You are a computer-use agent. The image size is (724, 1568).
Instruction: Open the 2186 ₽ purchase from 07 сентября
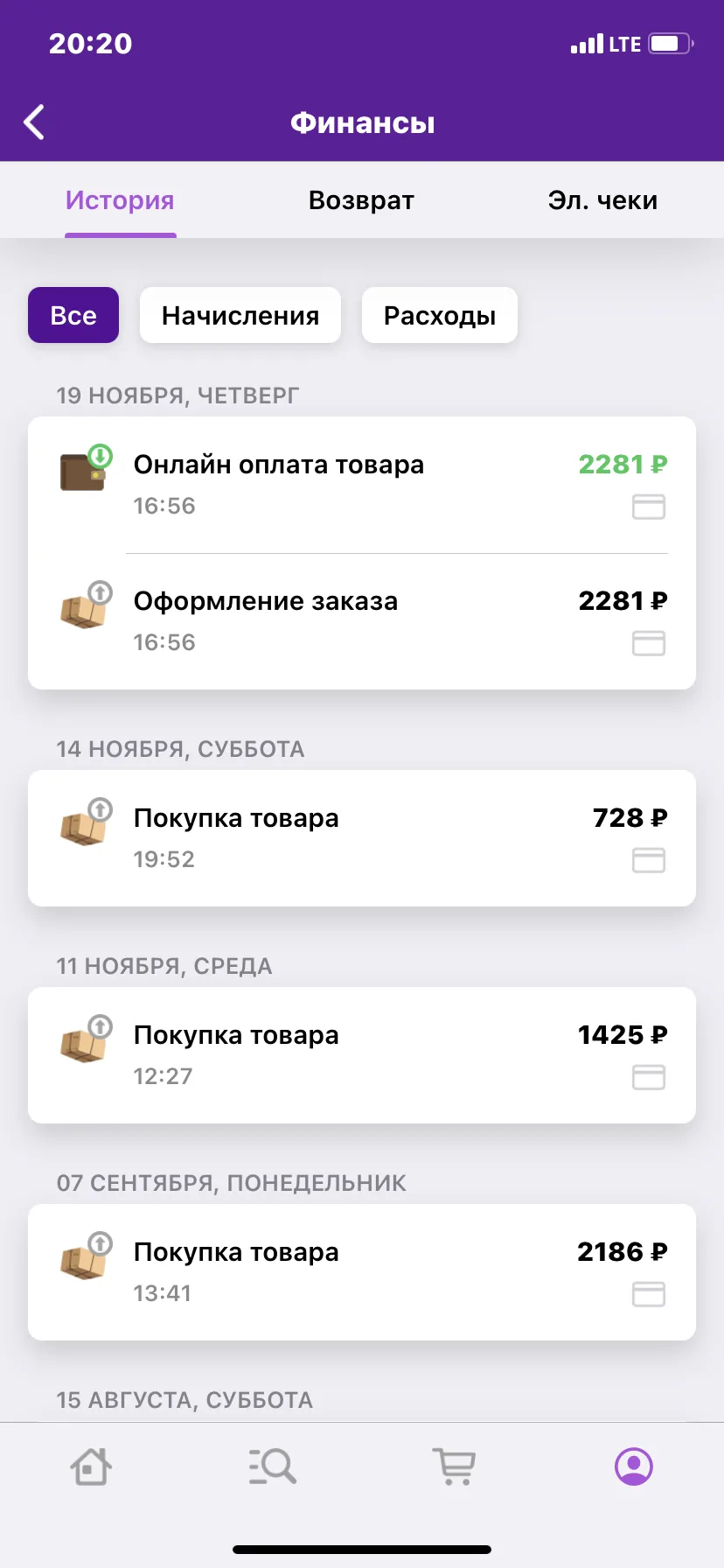pos(362,1272)
